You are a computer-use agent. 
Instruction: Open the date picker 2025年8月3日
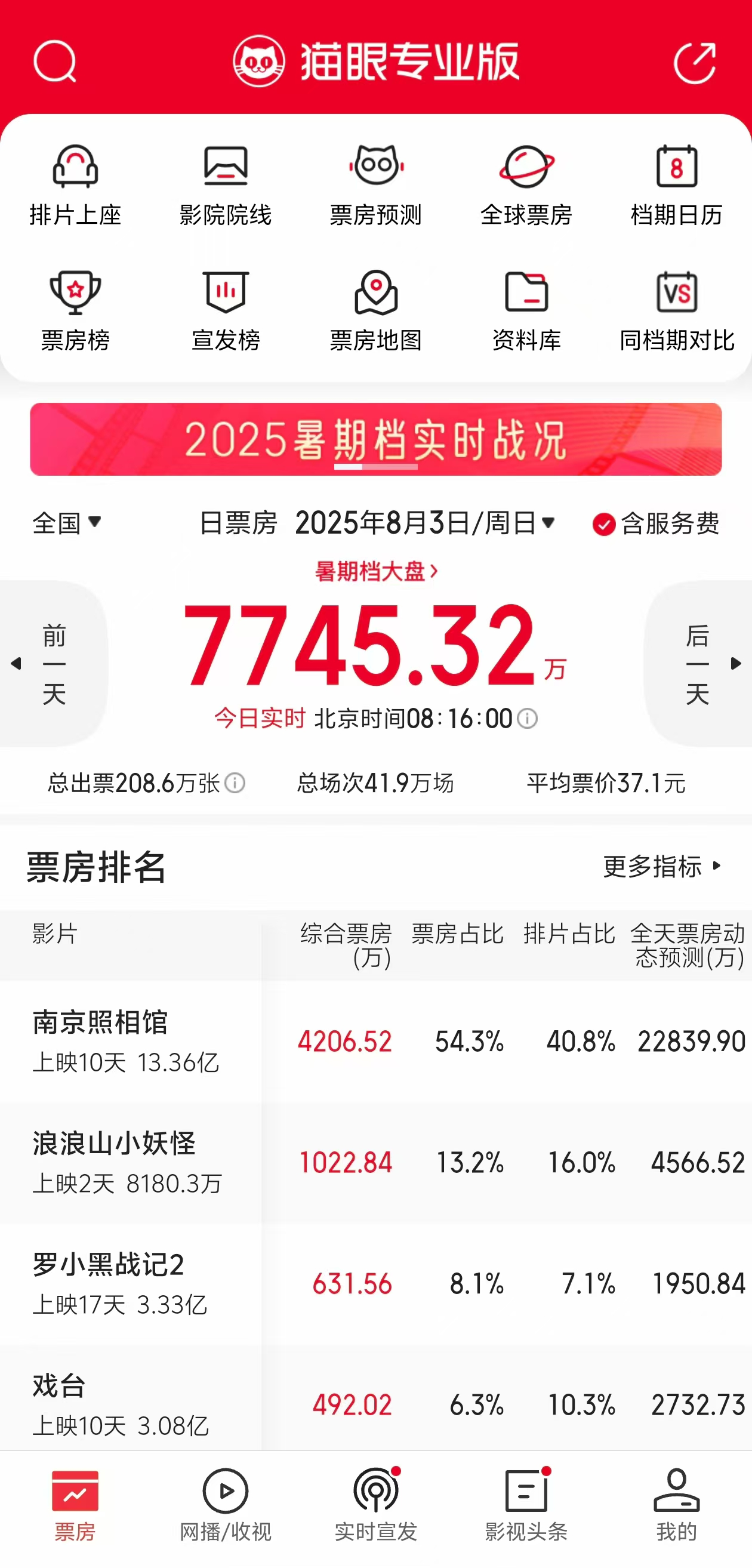(x=425, y=523)
